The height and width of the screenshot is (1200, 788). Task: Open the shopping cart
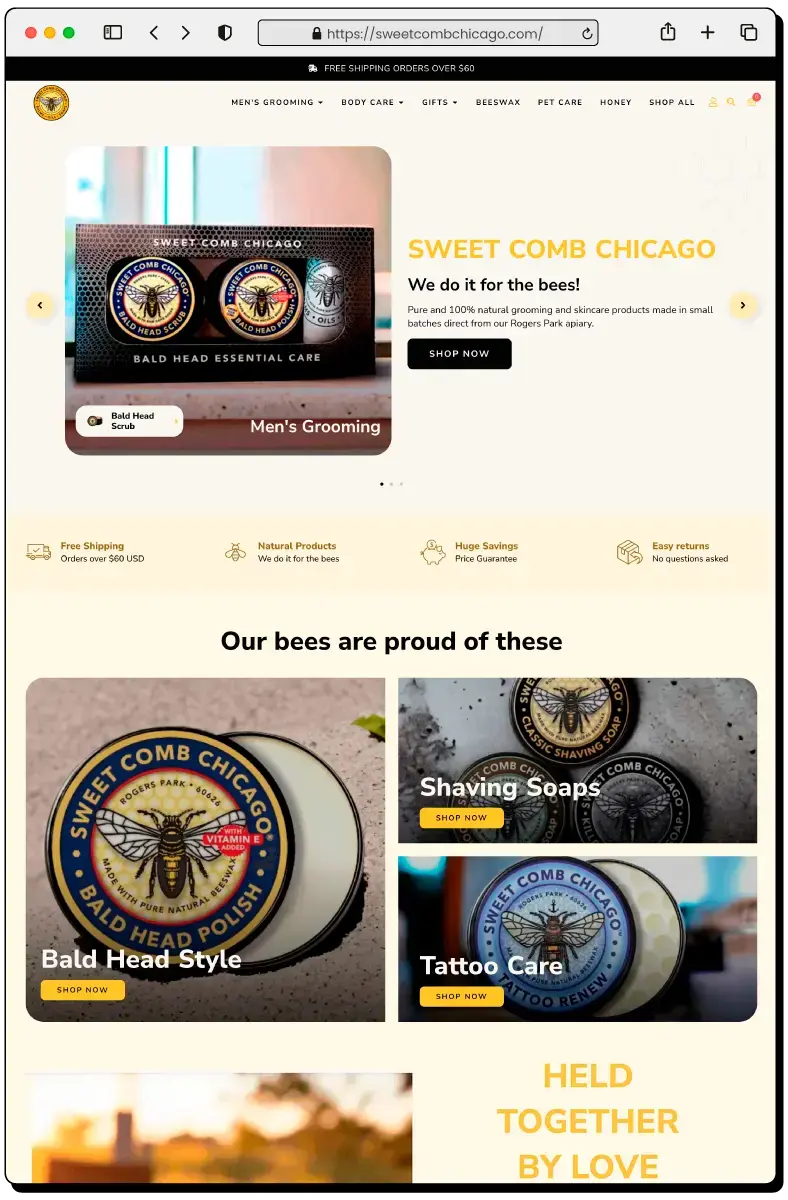[752, 102]
